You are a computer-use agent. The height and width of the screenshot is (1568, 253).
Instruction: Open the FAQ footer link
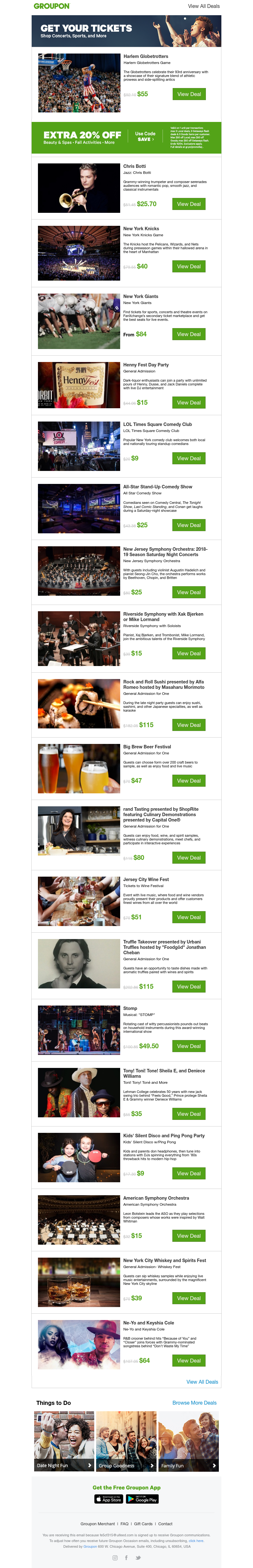(x=124, y=1524)
